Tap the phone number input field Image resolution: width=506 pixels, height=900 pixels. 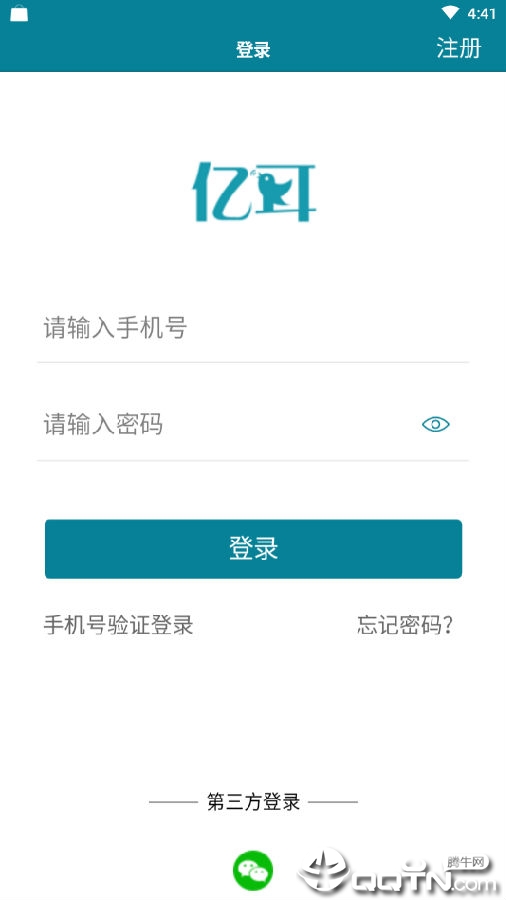pyautogui.click(x=253, y=328)
